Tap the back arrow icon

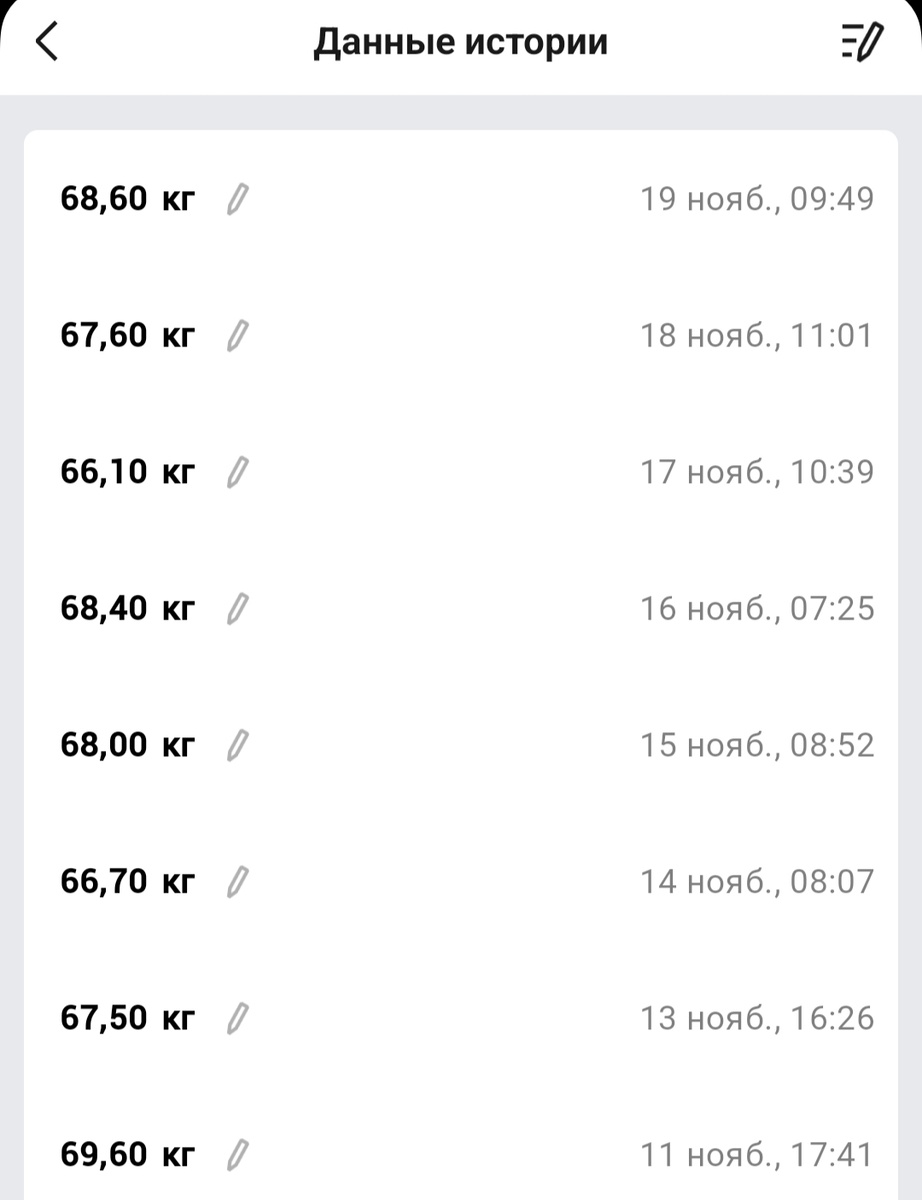pos(44,40)
